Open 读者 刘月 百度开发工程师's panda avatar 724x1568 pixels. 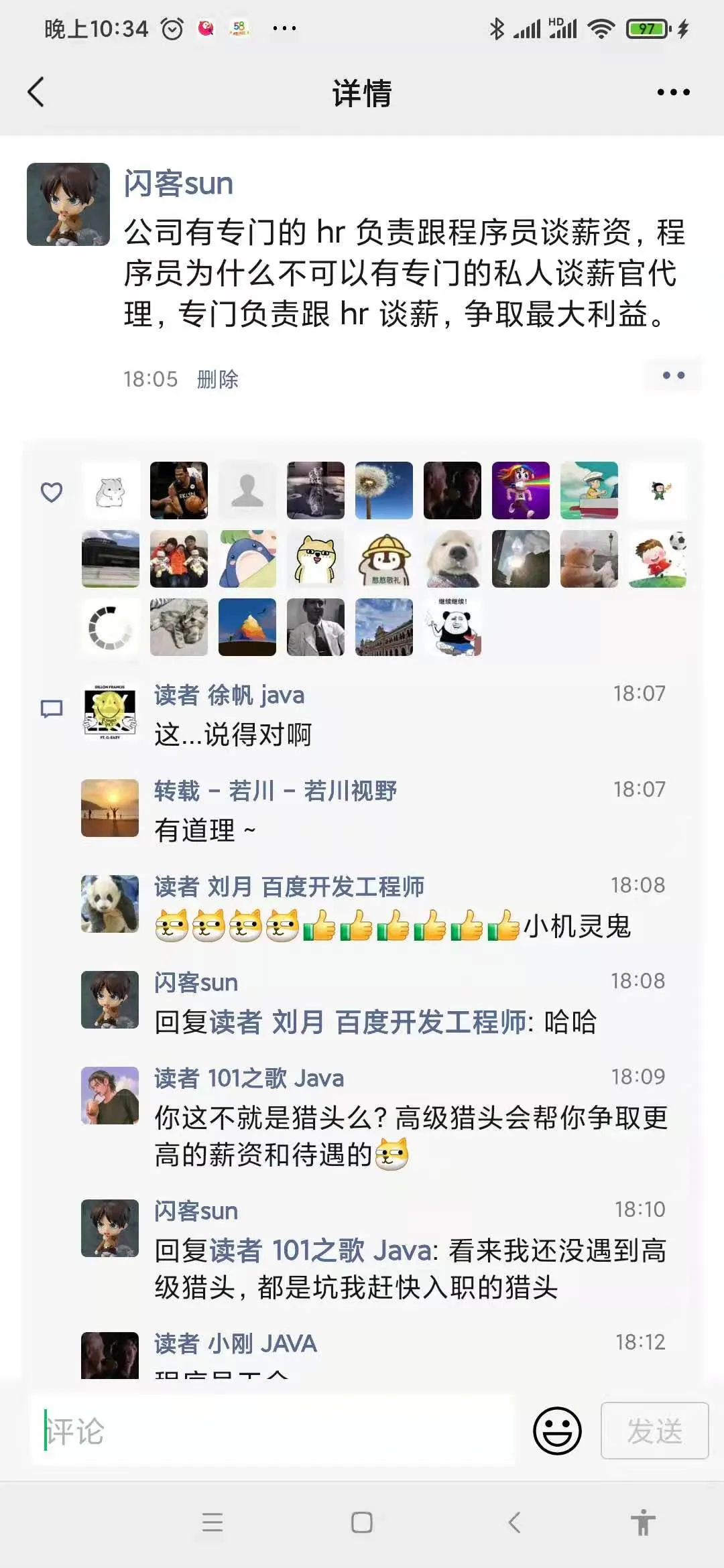110,903
